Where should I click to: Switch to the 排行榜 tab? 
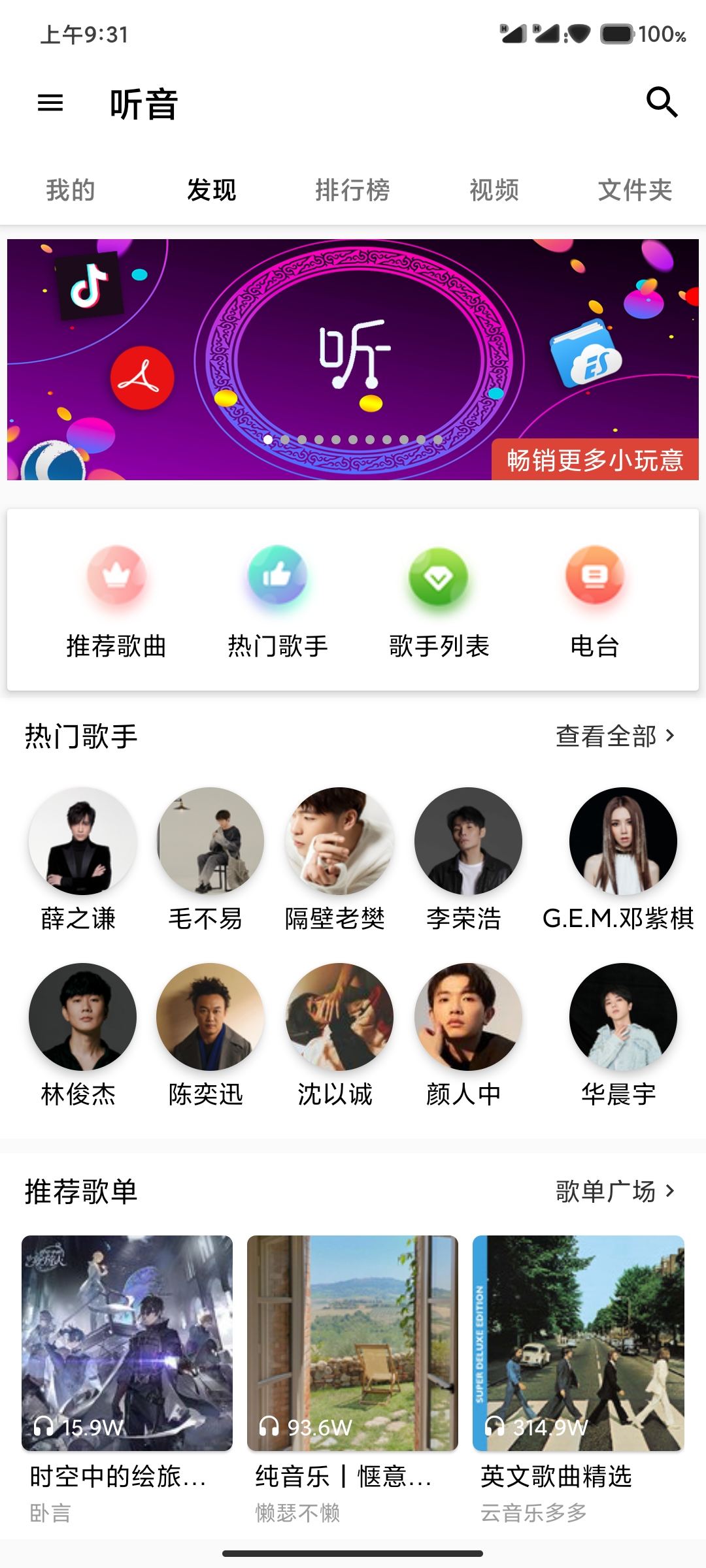(x=352, y=190)
